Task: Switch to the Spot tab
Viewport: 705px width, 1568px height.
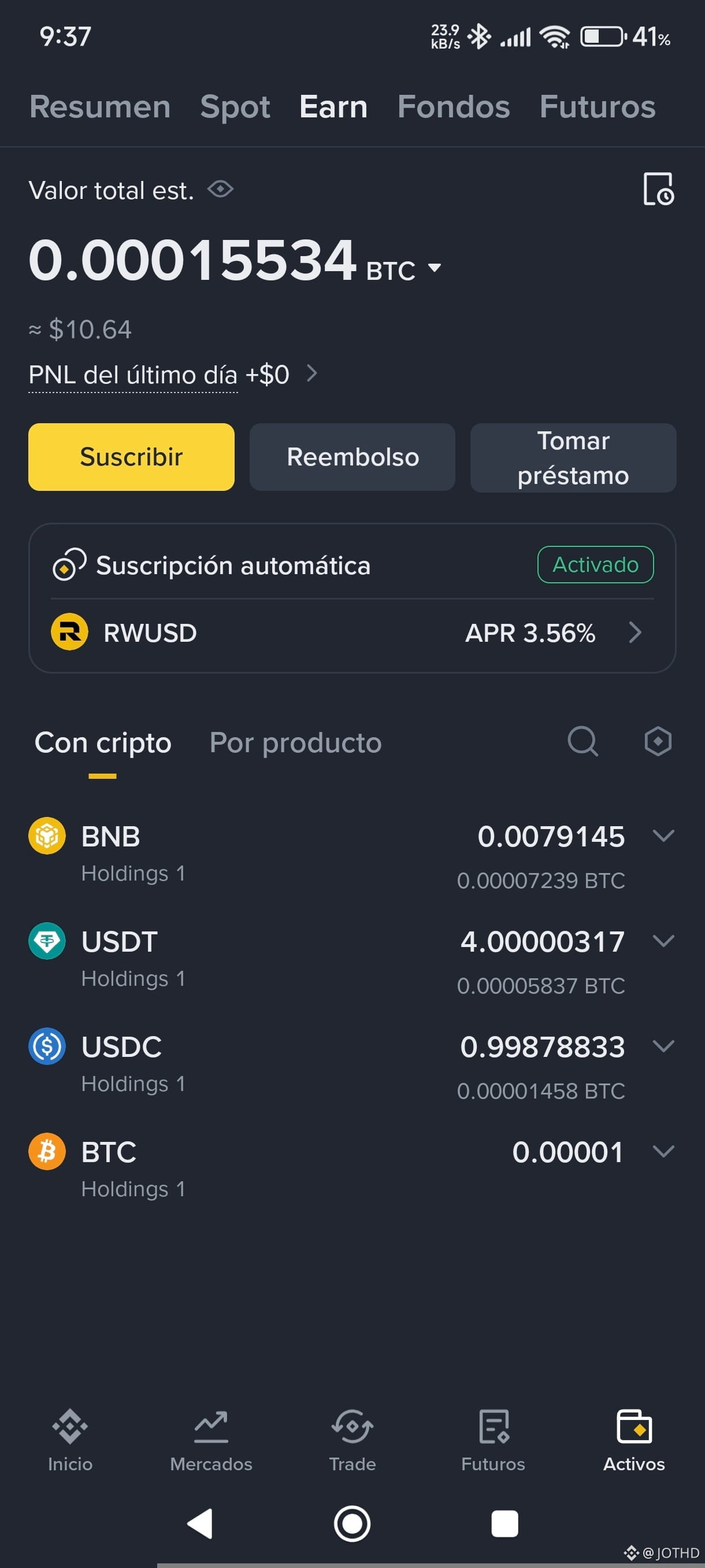Action: (235, 106)
